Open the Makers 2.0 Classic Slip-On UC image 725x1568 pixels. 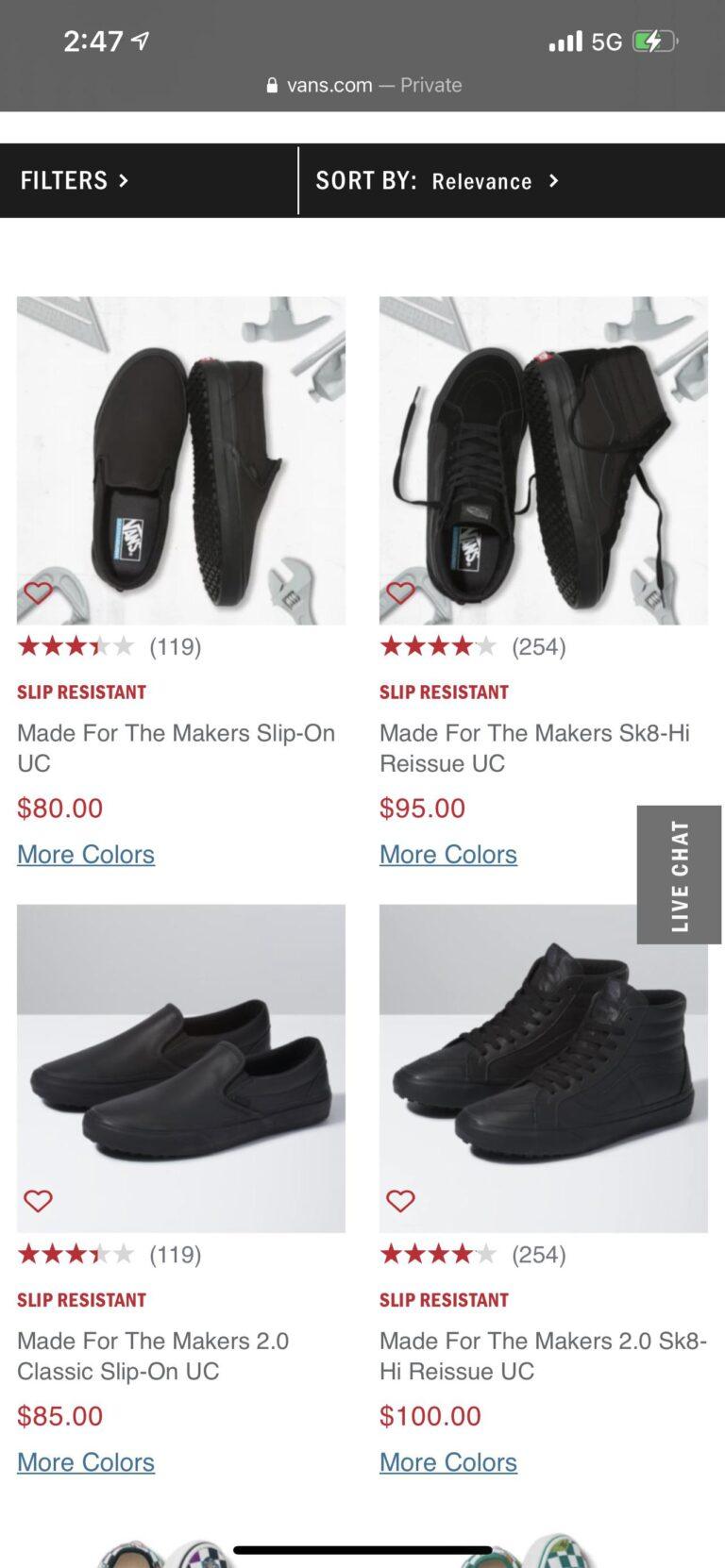(x=181, y=1068)
